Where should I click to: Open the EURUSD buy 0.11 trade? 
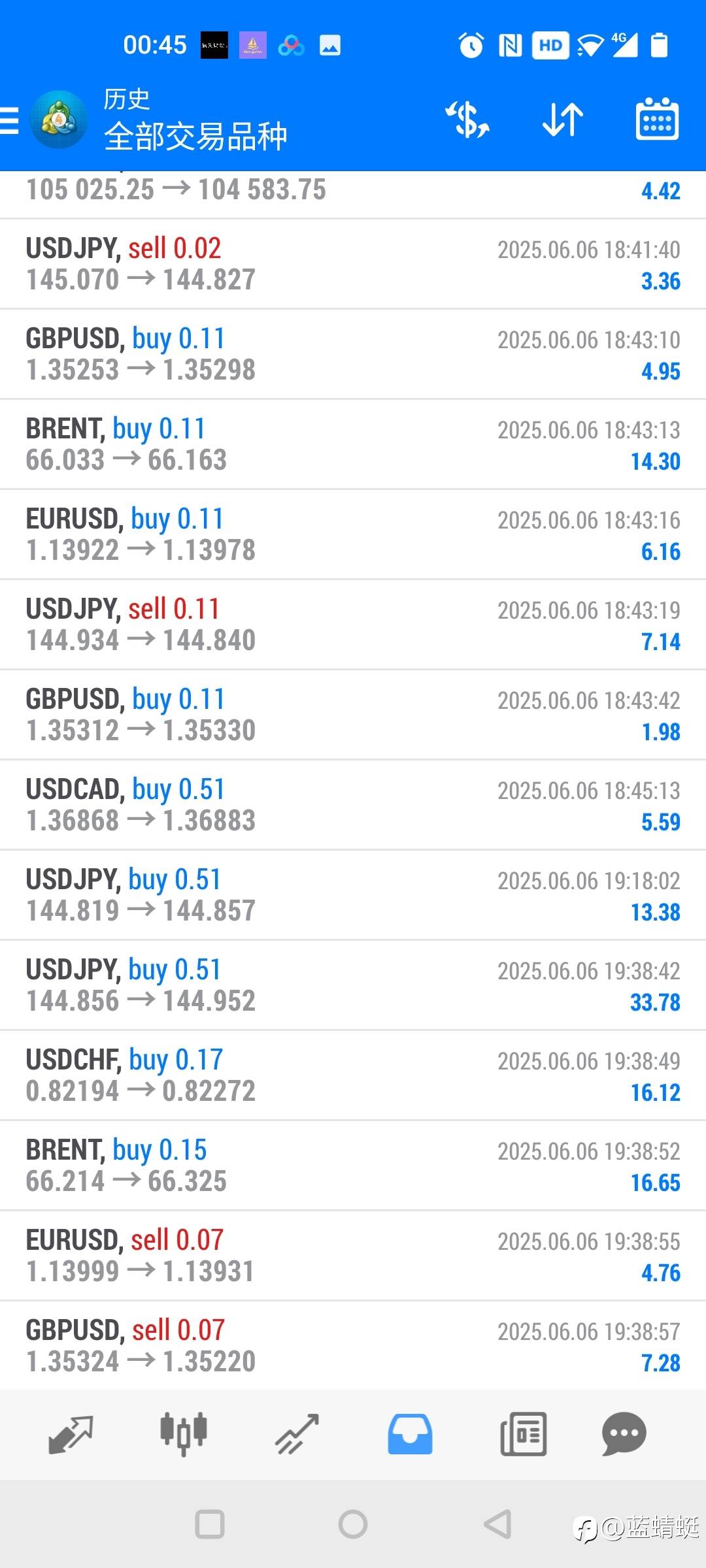(x=353, y=534)
